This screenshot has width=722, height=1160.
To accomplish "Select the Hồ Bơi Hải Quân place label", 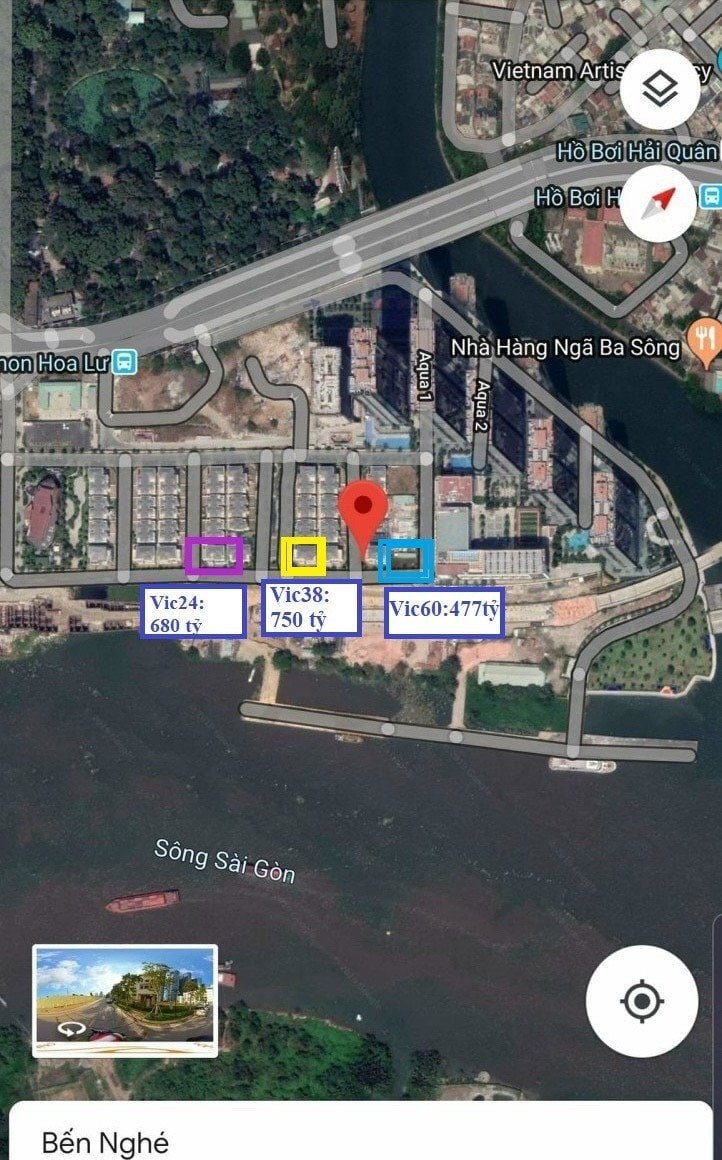I will point(638,152).
